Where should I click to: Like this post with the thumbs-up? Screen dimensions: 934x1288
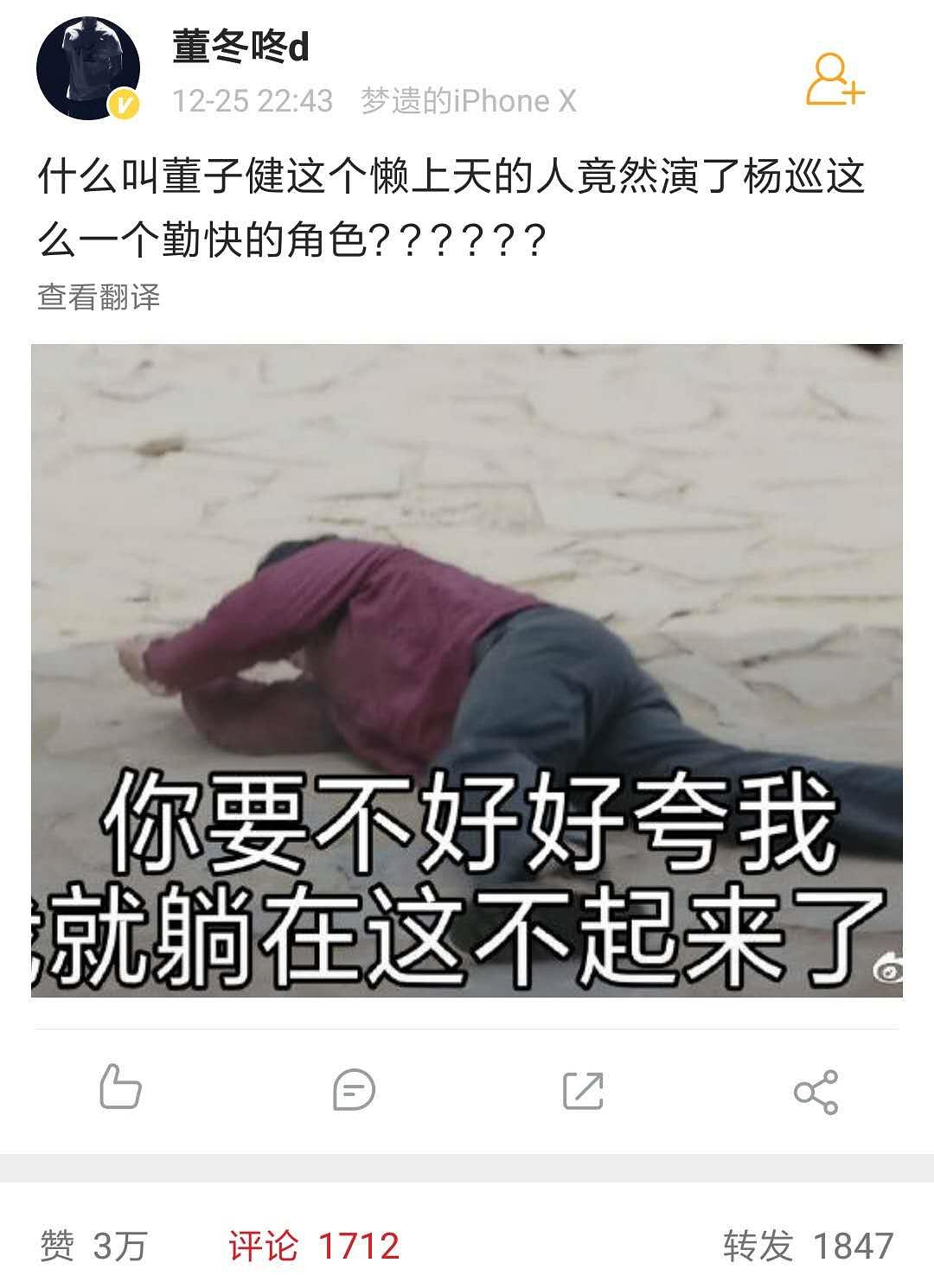120,1087
